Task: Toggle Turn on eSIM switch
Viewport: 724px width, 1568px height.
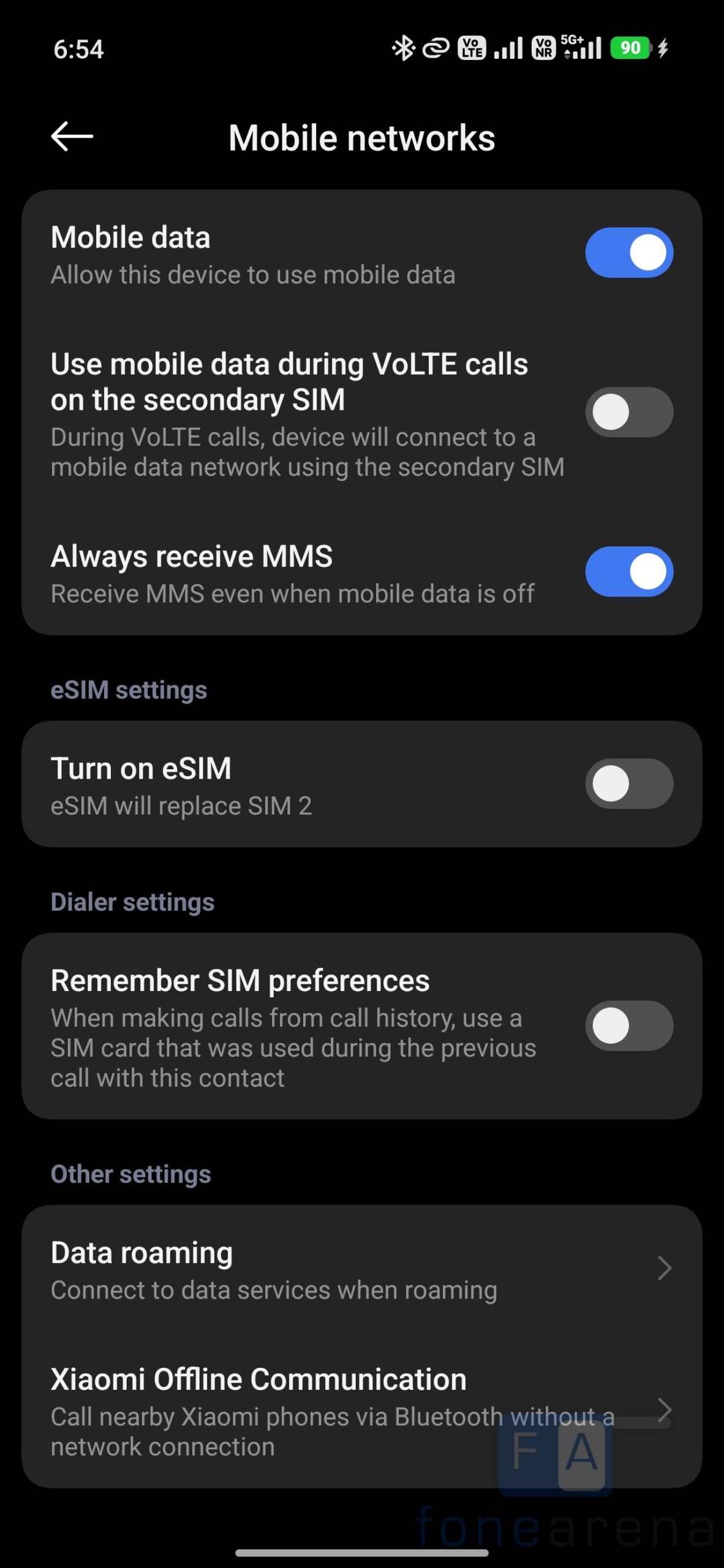Action: click(x=628, y=784)
